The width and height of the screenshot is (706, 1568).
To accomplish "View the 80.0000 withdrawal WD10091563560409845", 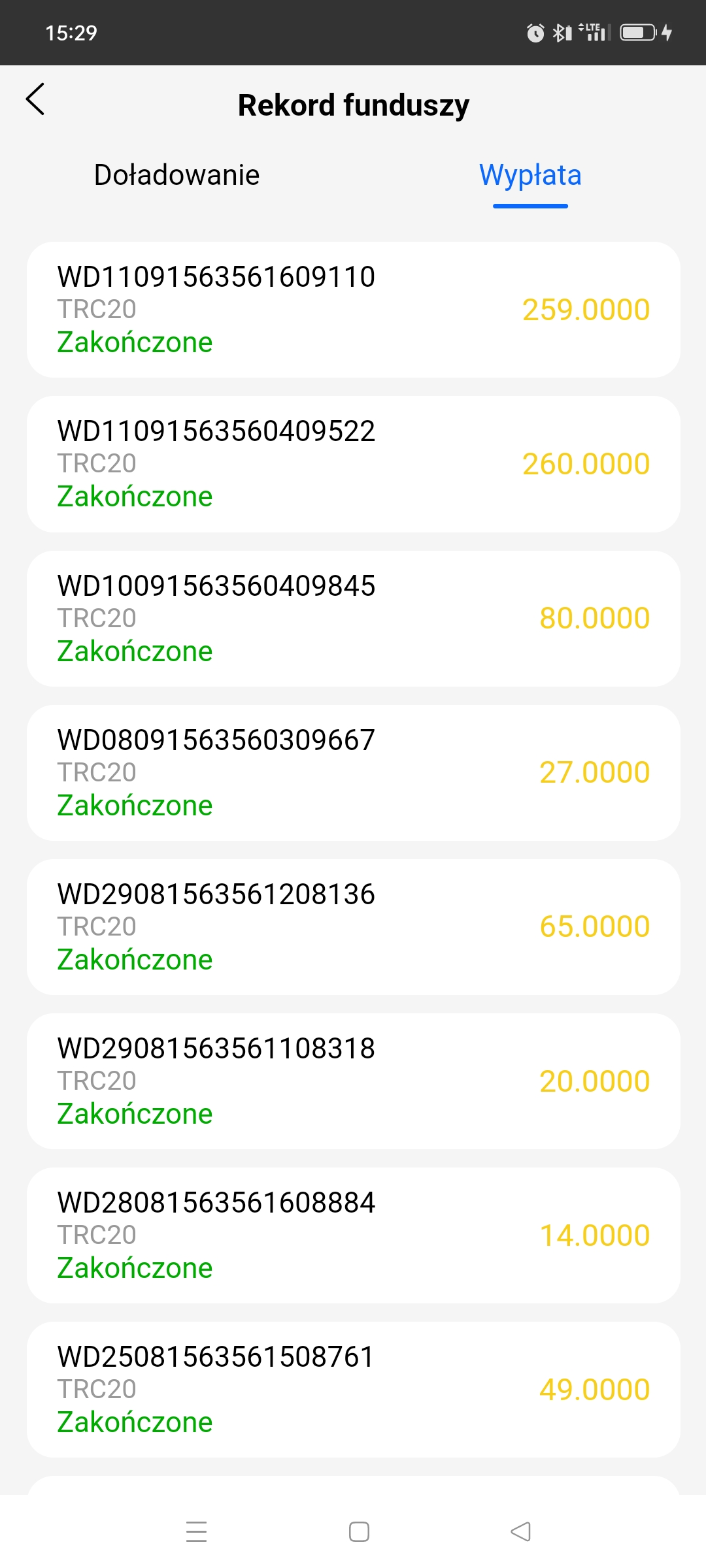I will click(353, 618).
